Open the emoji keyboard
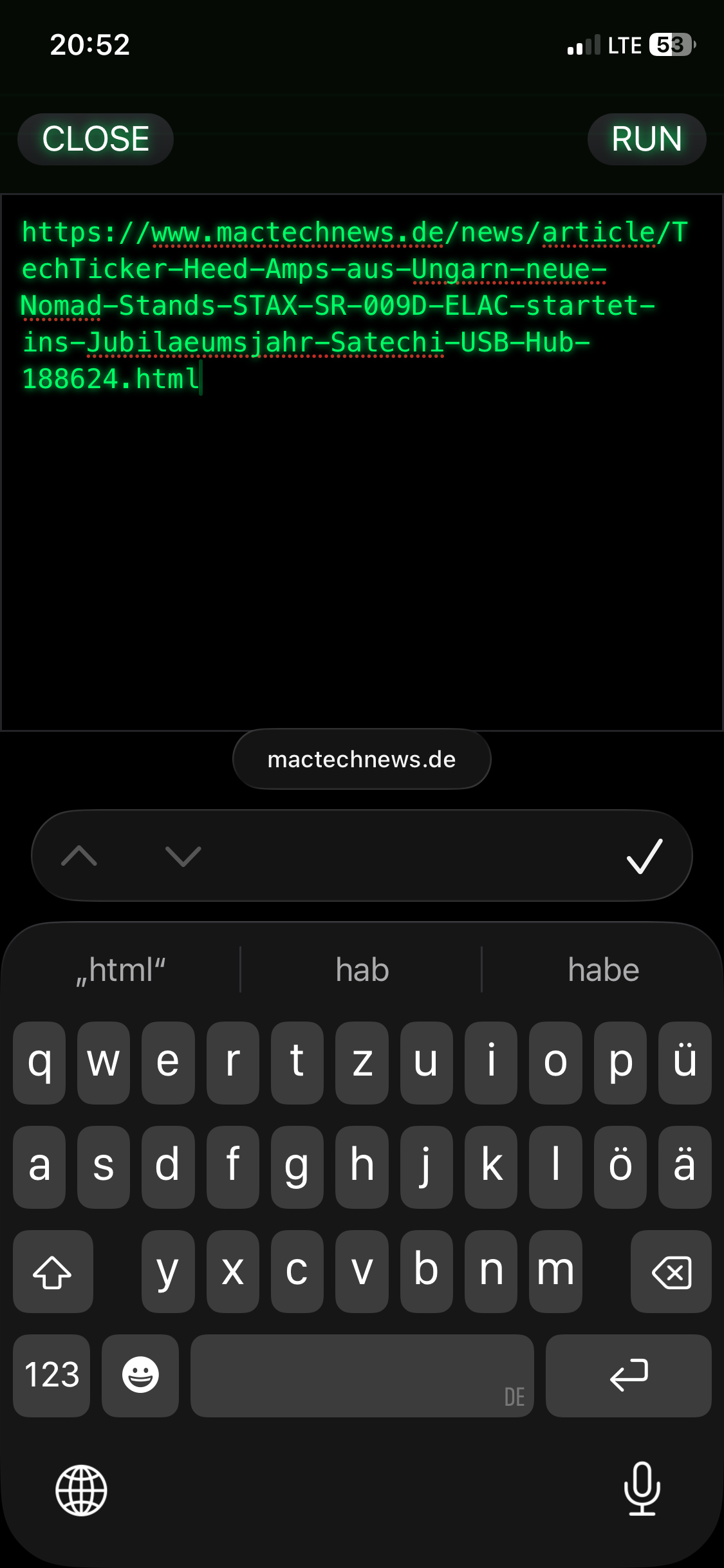This screenshot has height=1568, width=724. [x=140, y=1376]
